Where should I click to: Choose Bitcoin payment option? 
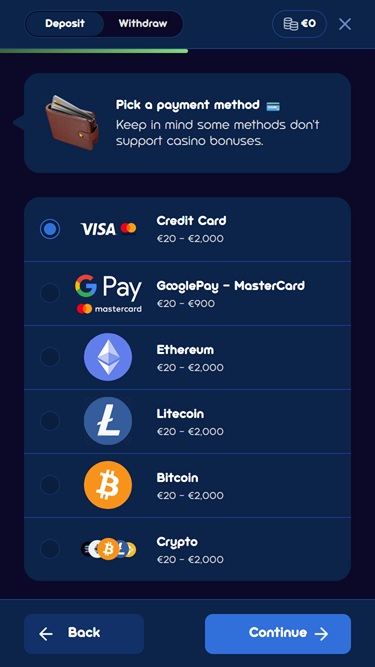click(x=188, y=485)
